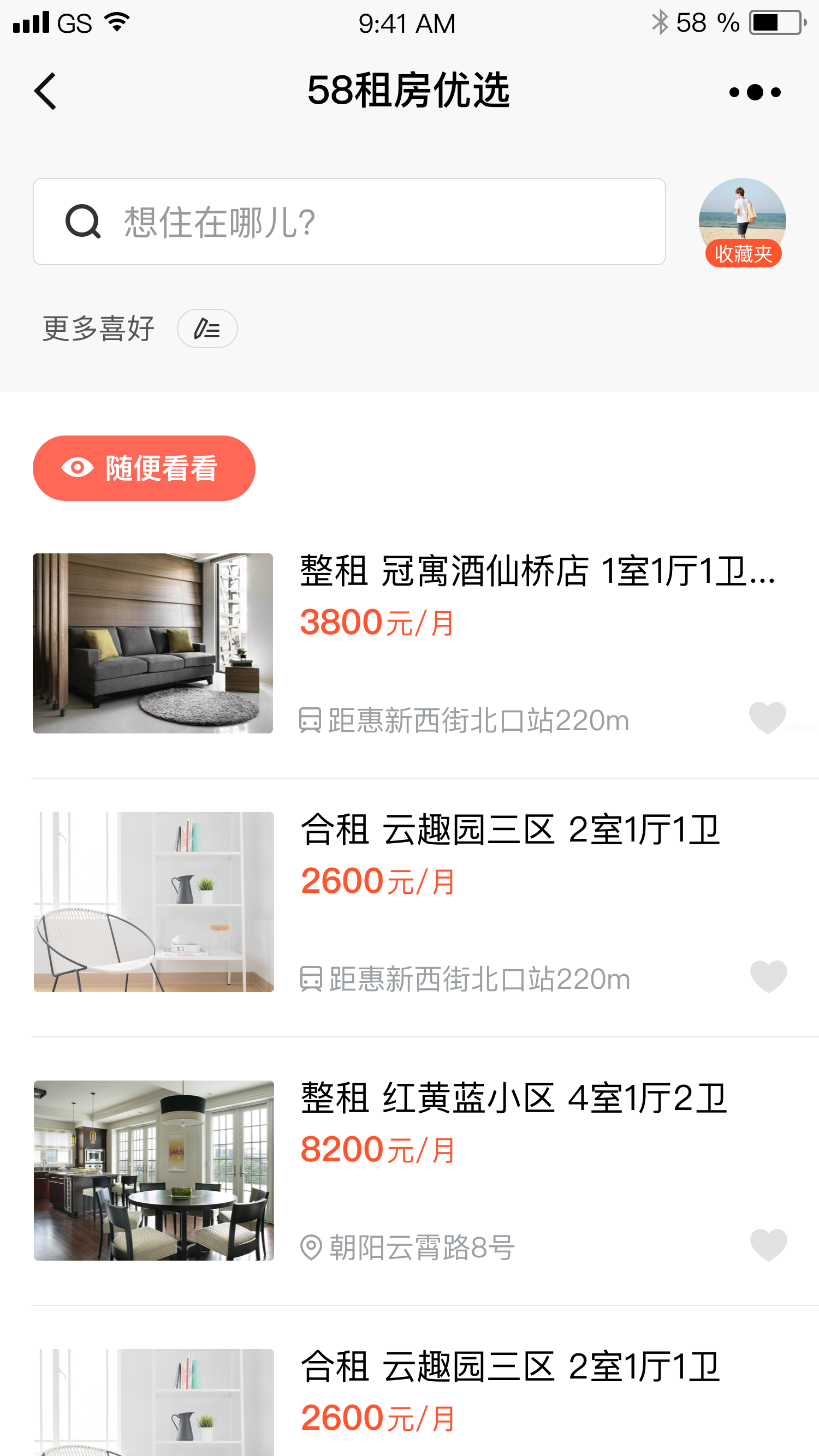
Task: Tap the search magnifier icon
Action: click(84, 222)
